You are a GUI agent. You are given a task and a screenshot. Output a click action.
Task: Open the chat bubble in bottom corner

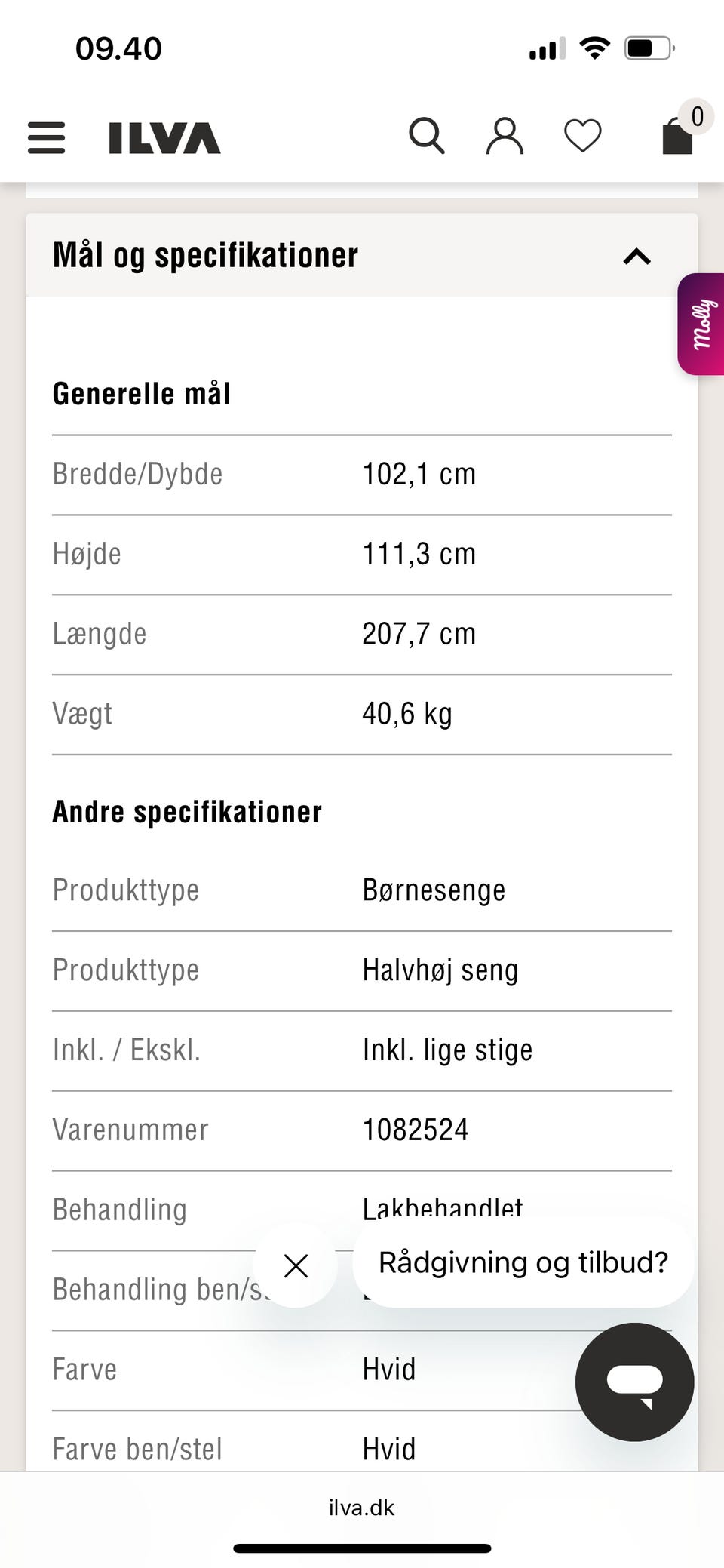click(634, 1381)
